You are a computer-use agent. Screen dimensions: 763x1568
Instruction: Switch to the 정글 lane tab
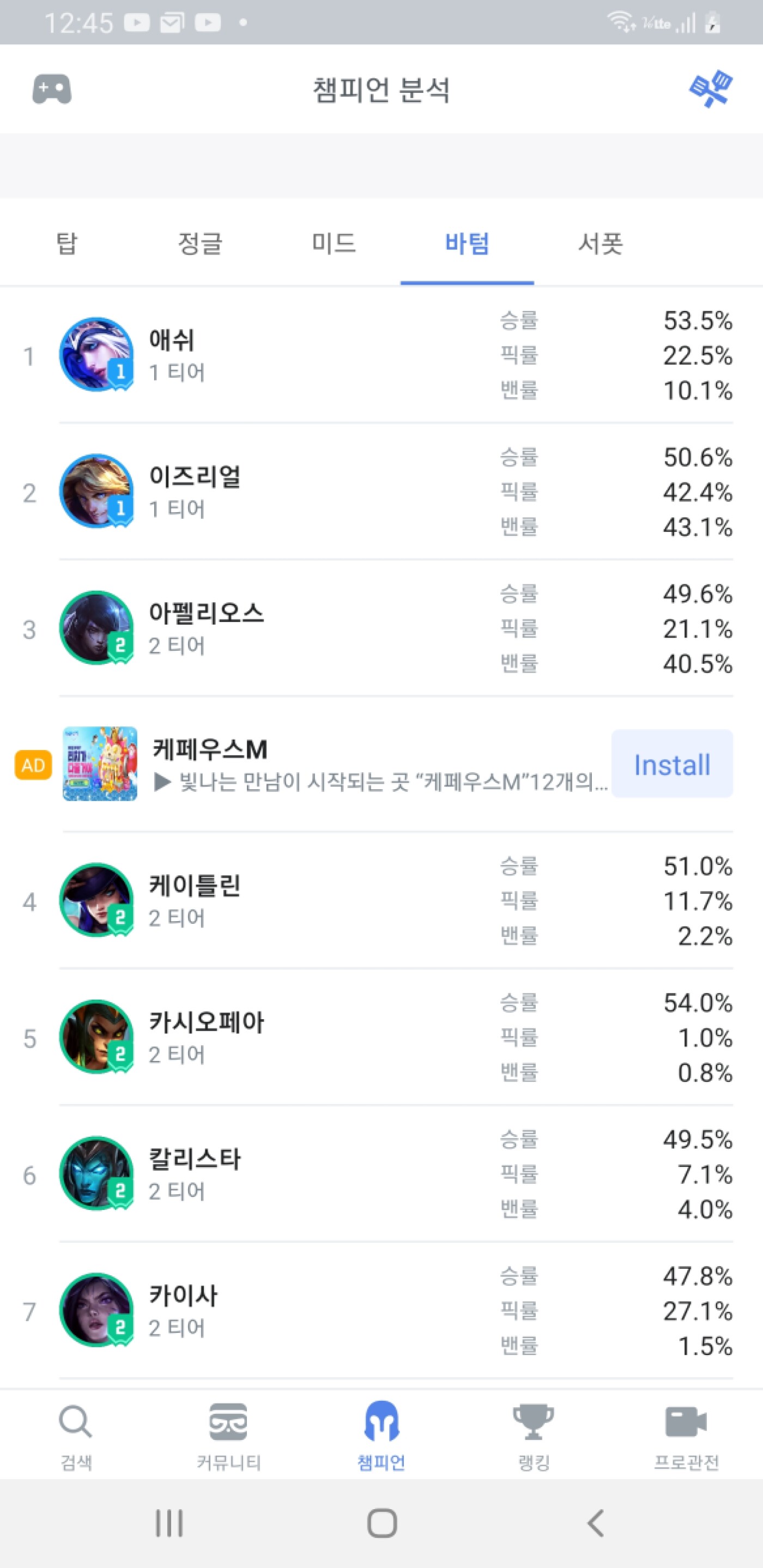pyautogui.click(x=200, y=244)
